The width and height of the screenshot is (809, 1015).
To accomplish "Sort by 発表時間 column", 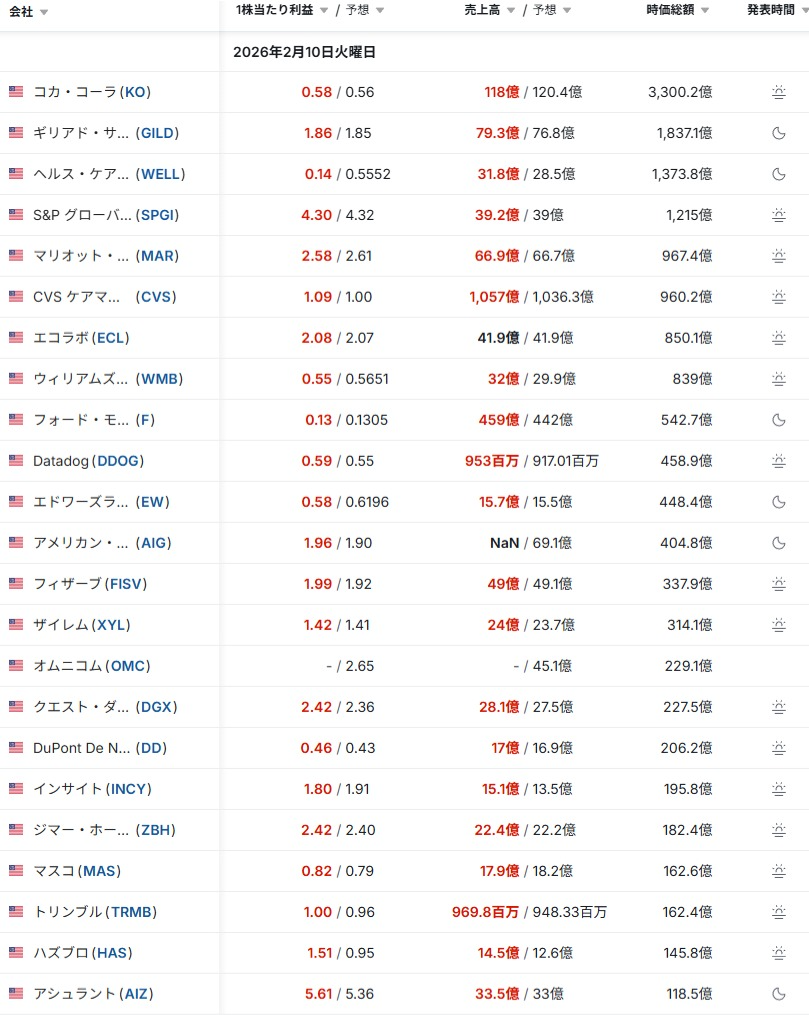I will (x=770, y=10).
